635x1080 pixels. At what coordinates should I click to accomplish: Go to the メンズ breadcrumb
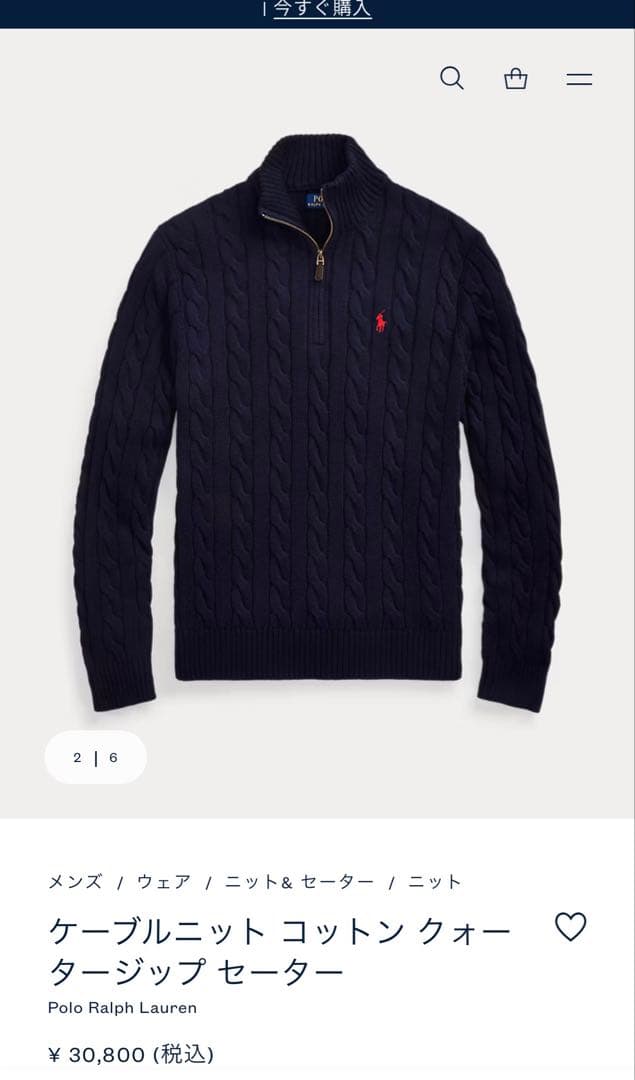pos(75,882)
